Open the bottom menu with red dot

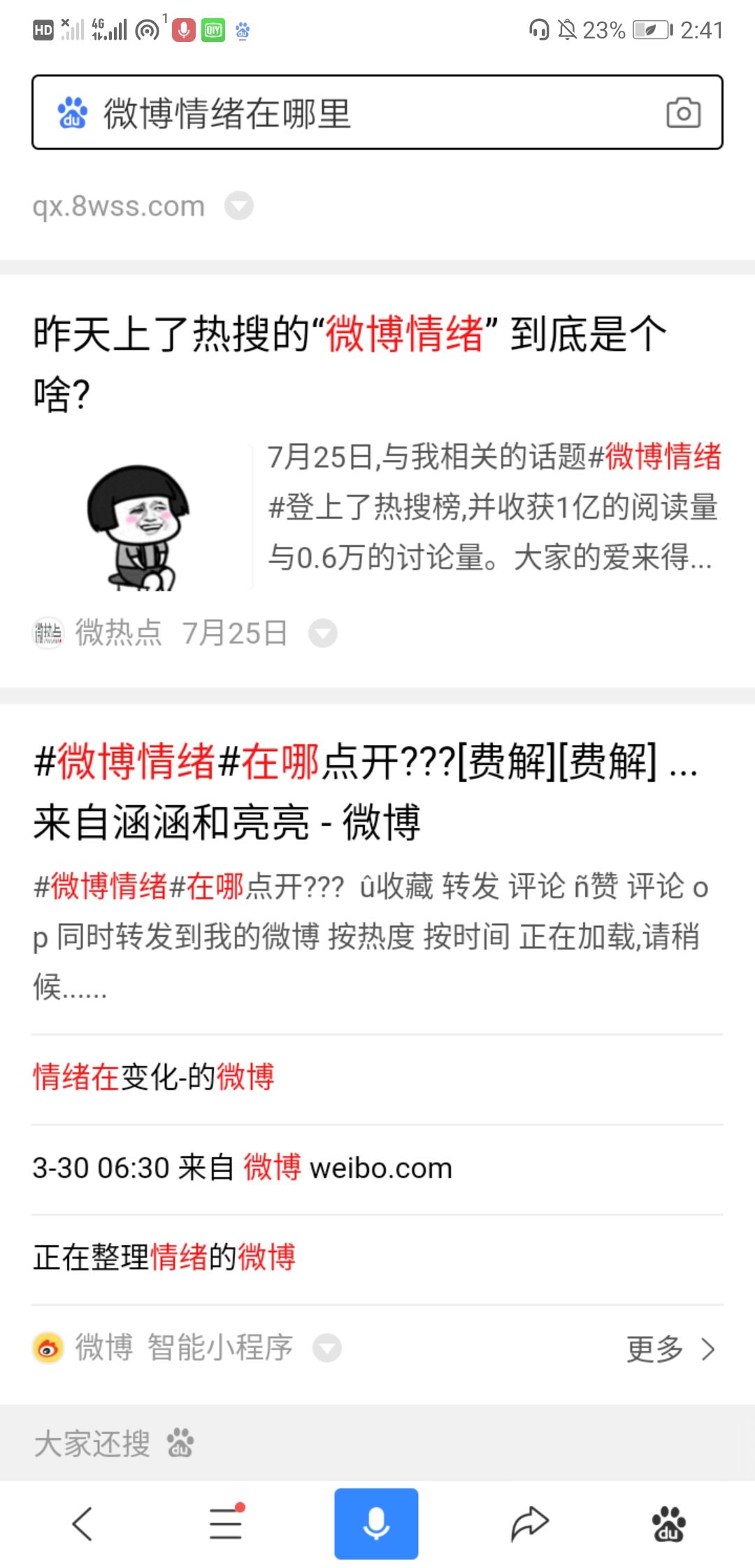coord(226,1524)
